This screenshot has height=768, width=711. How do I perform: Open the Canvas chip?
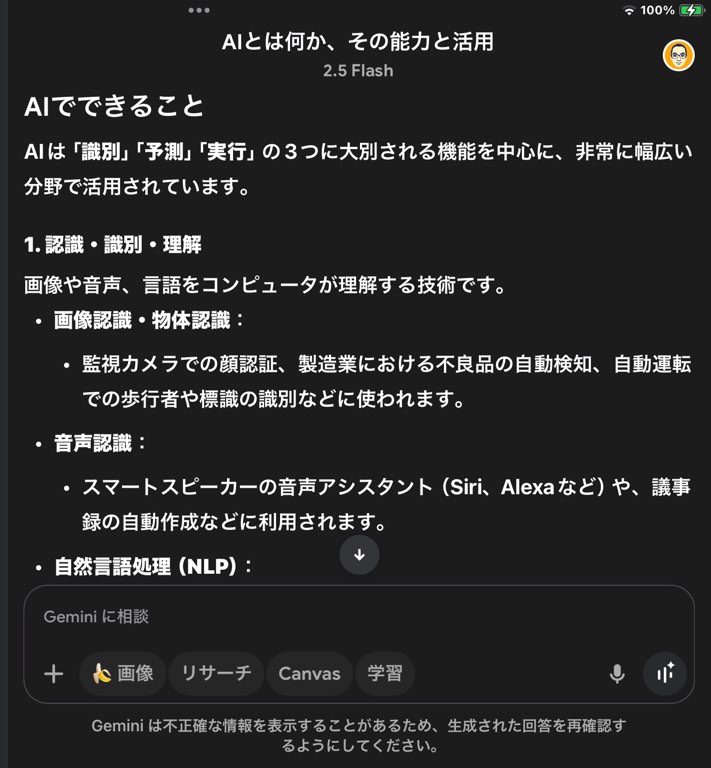[x=309, y=673]
